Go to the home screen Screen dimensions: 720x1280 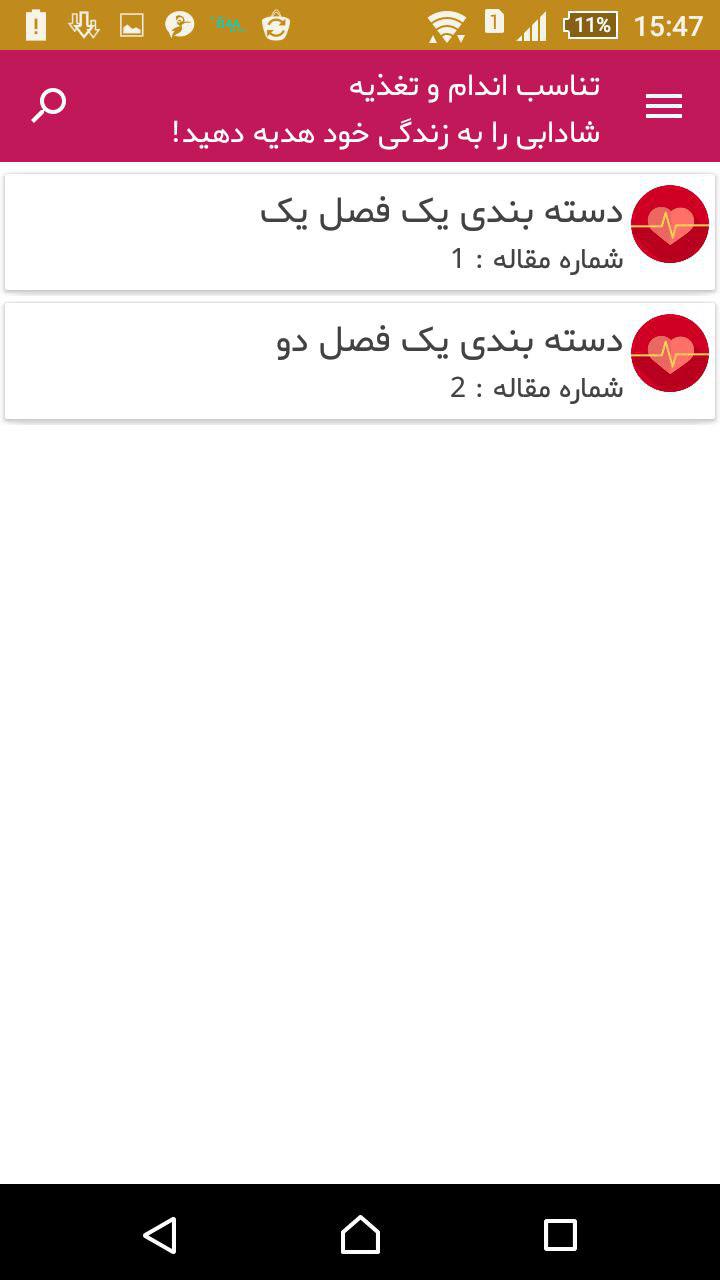coord(360,1234)
